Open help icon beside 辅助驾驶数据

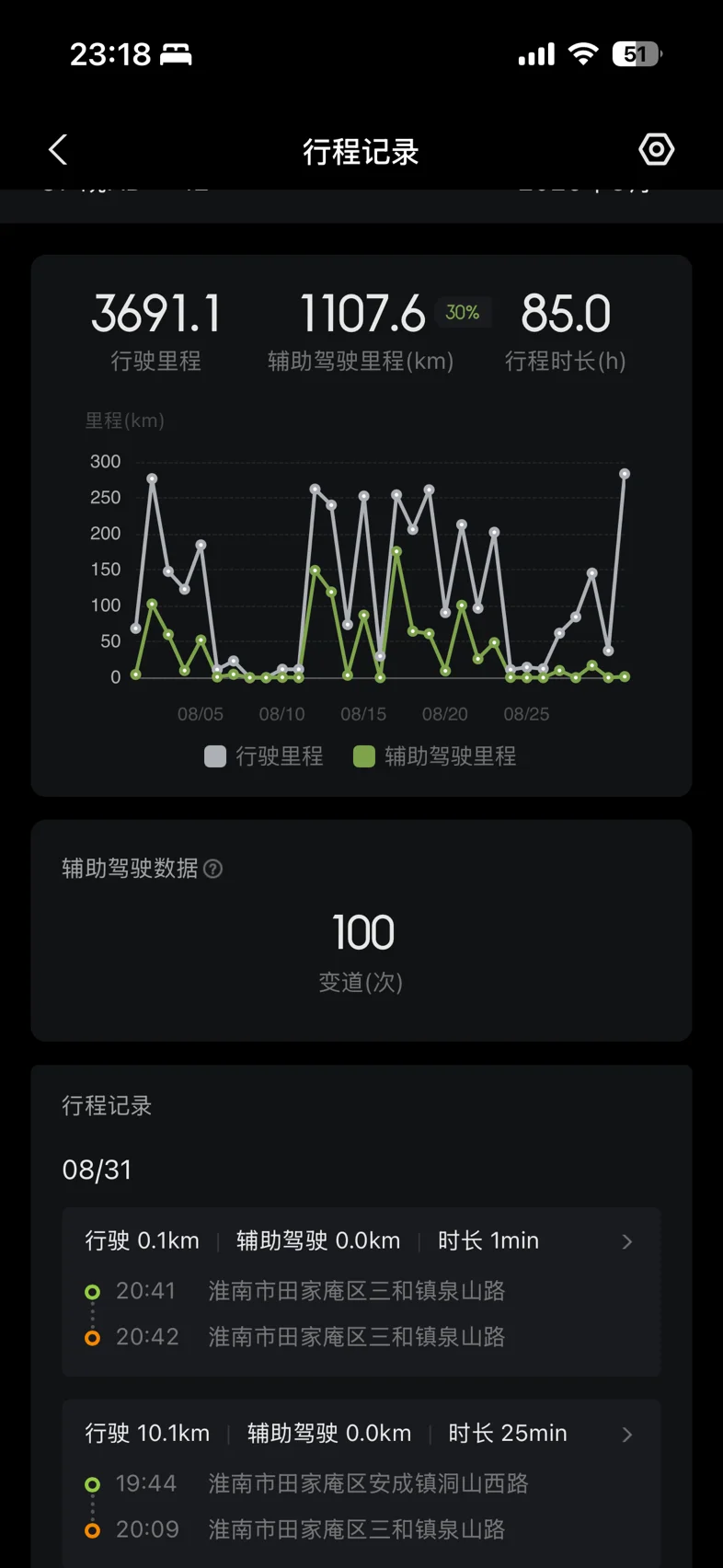tap(212, 869)
